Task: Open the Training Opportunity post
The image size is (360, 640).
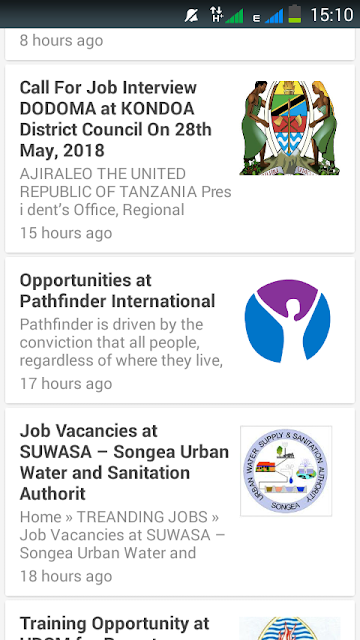Action: (180, 620)
